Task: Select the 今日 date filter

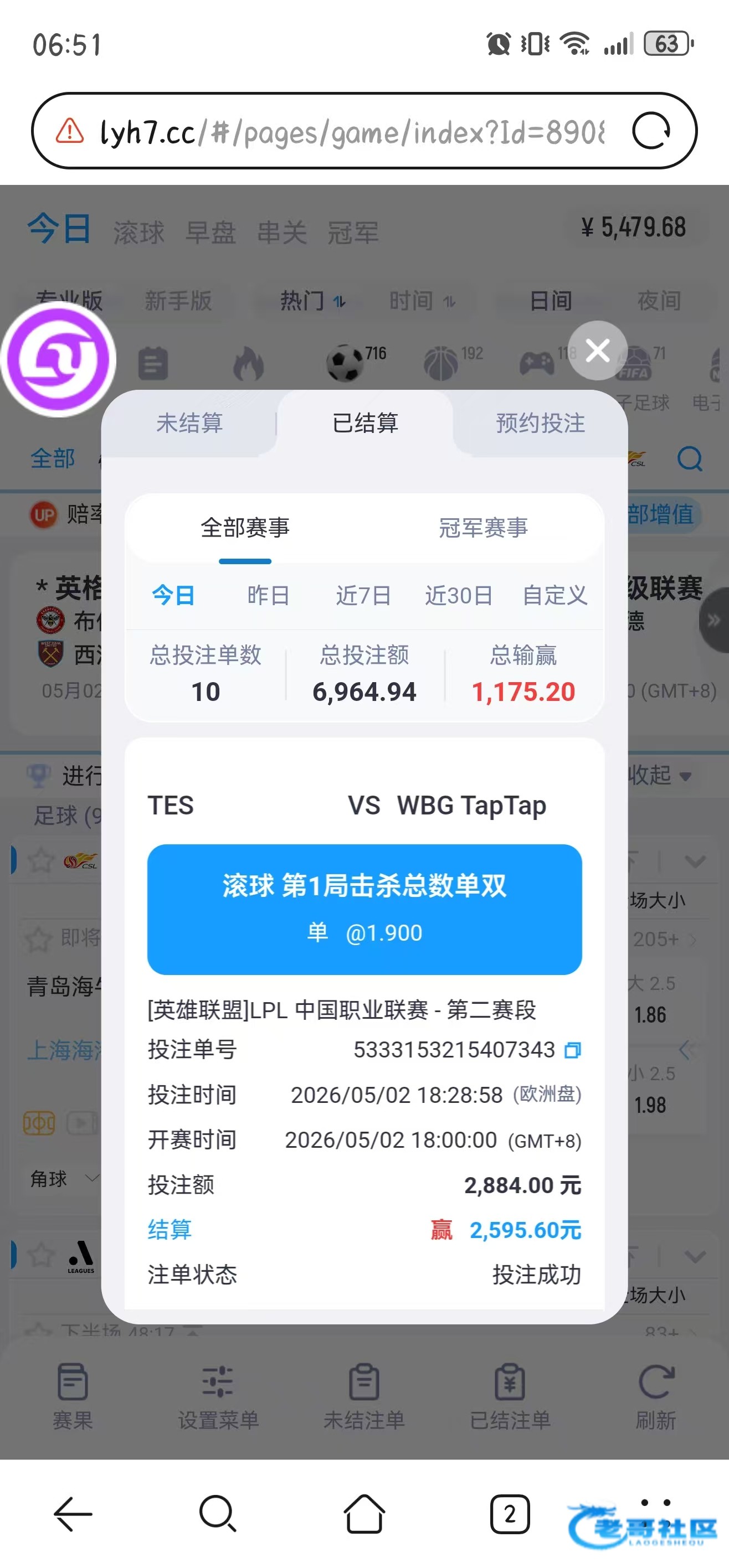Action: coord(173,595)
